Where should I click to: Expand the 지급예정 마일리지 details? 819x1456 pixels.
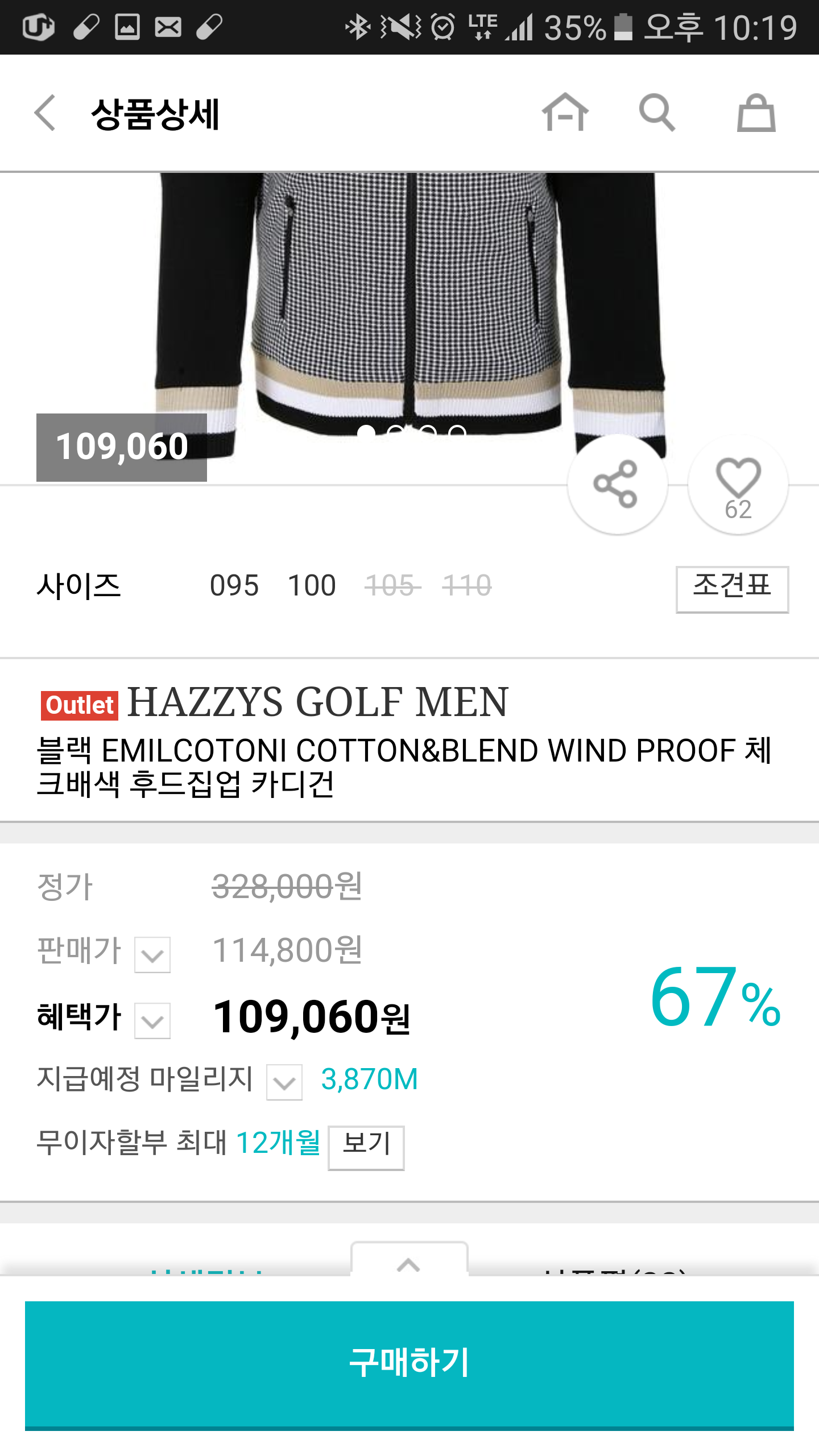[x=284, y=1082]
